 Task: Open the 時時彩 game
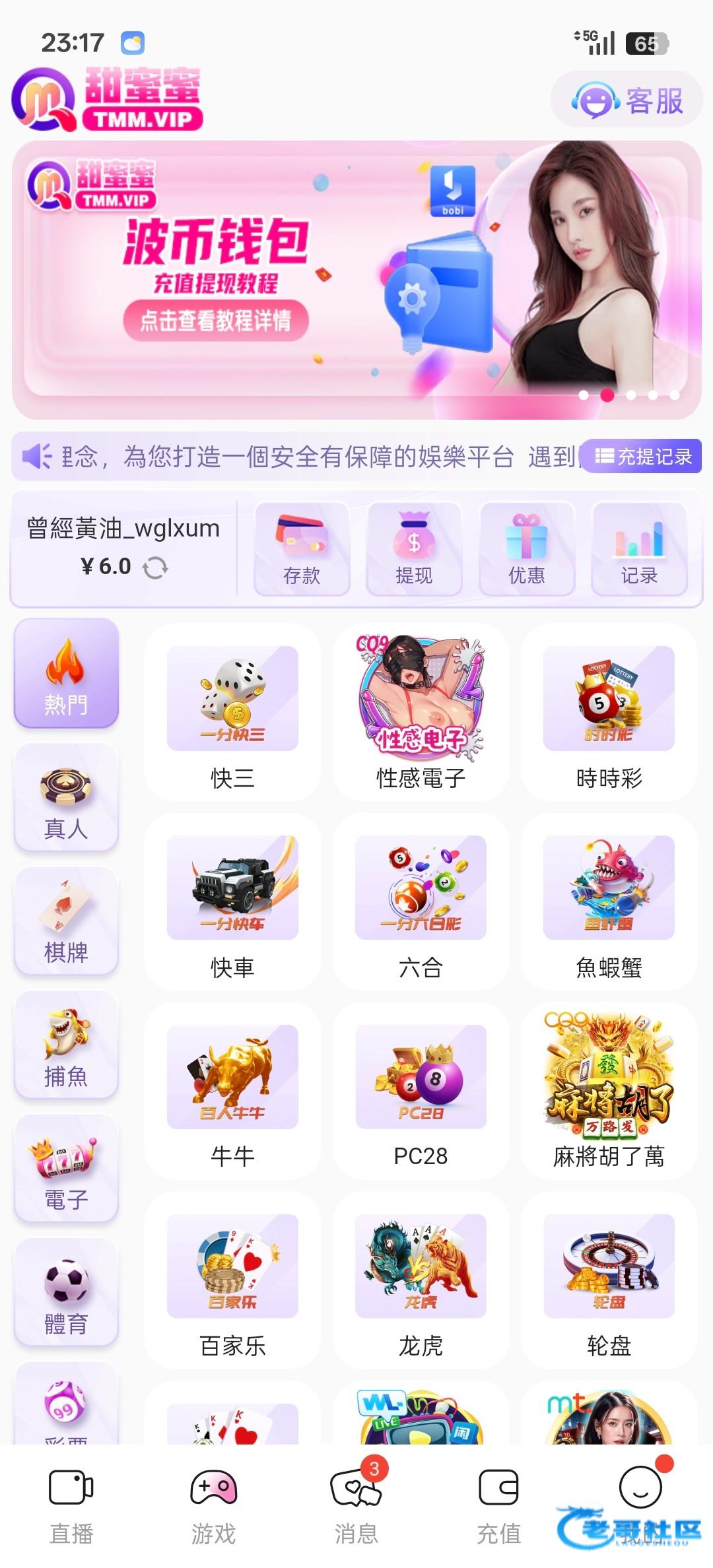609,713
